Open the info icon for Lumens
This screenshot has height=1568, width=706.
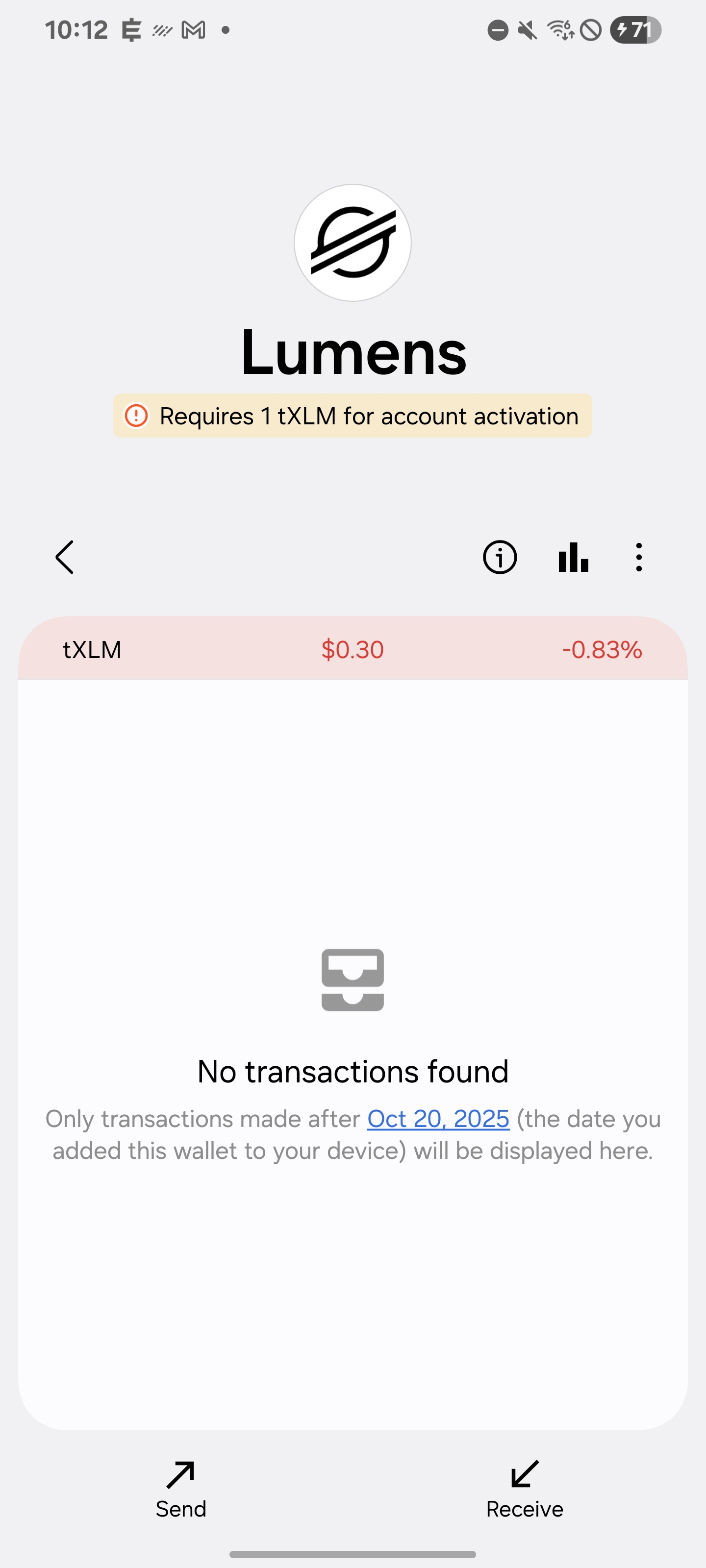coord(500,557)
